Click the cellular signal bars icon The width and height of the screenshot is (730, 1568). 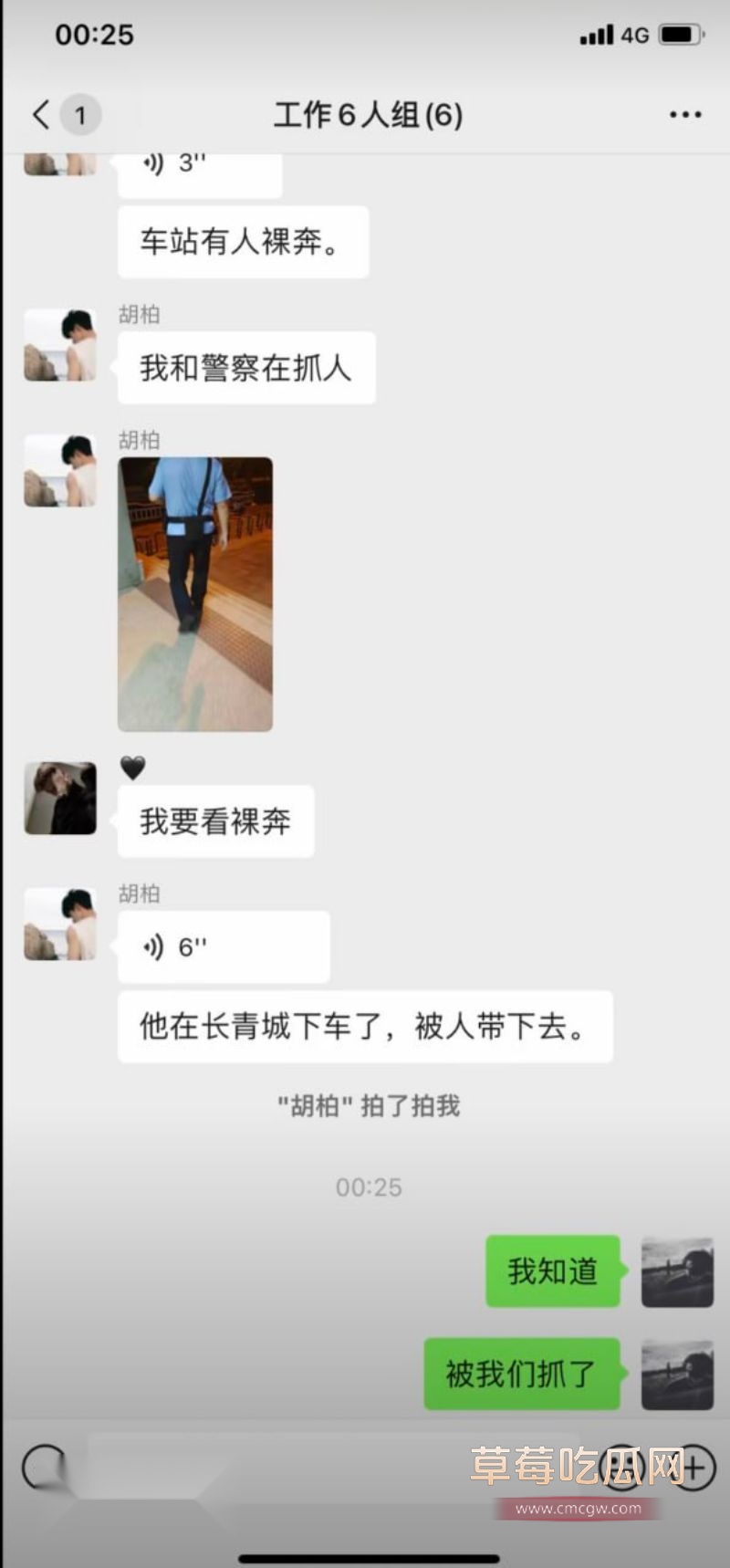click(x=598, y=35)
